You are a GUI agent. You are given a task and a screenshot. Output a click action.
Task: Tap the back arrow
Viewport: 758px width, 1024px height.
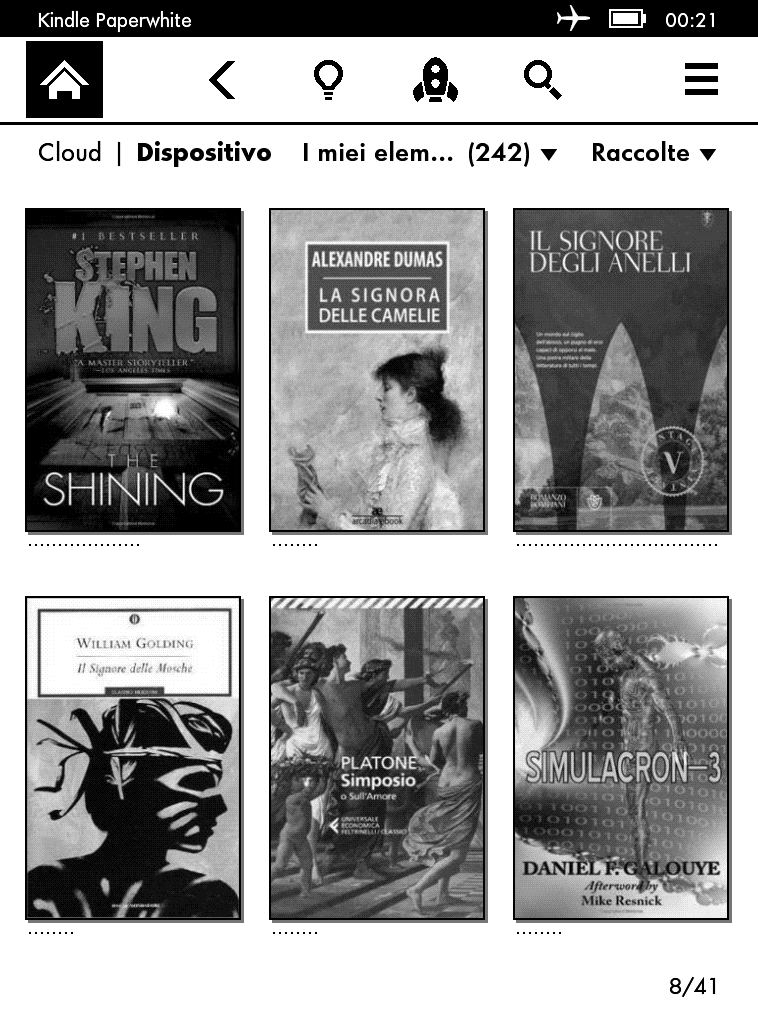point(222,80)
